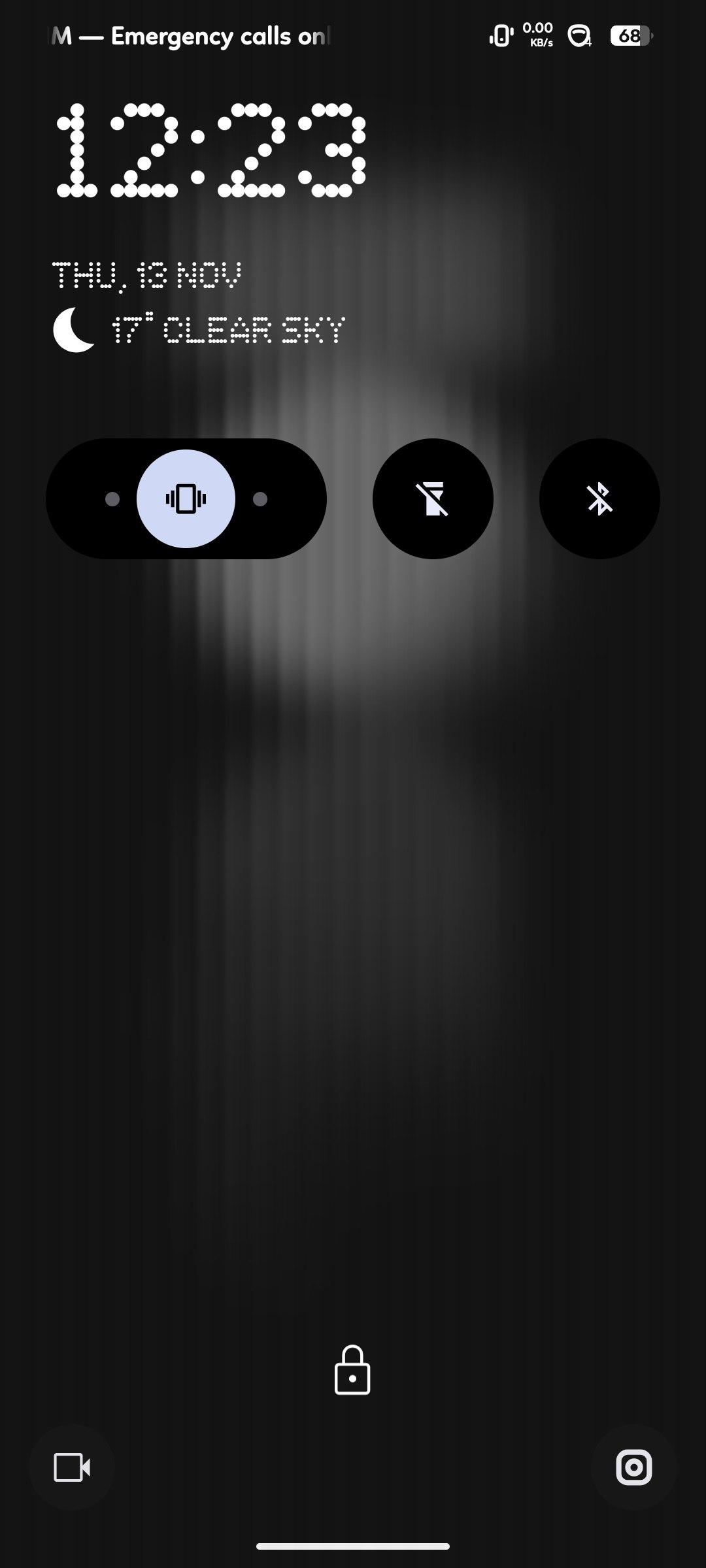Select the left dot in the ringer mode widget
Viewport: 706px width, 1568px height.
click(112, 499)
